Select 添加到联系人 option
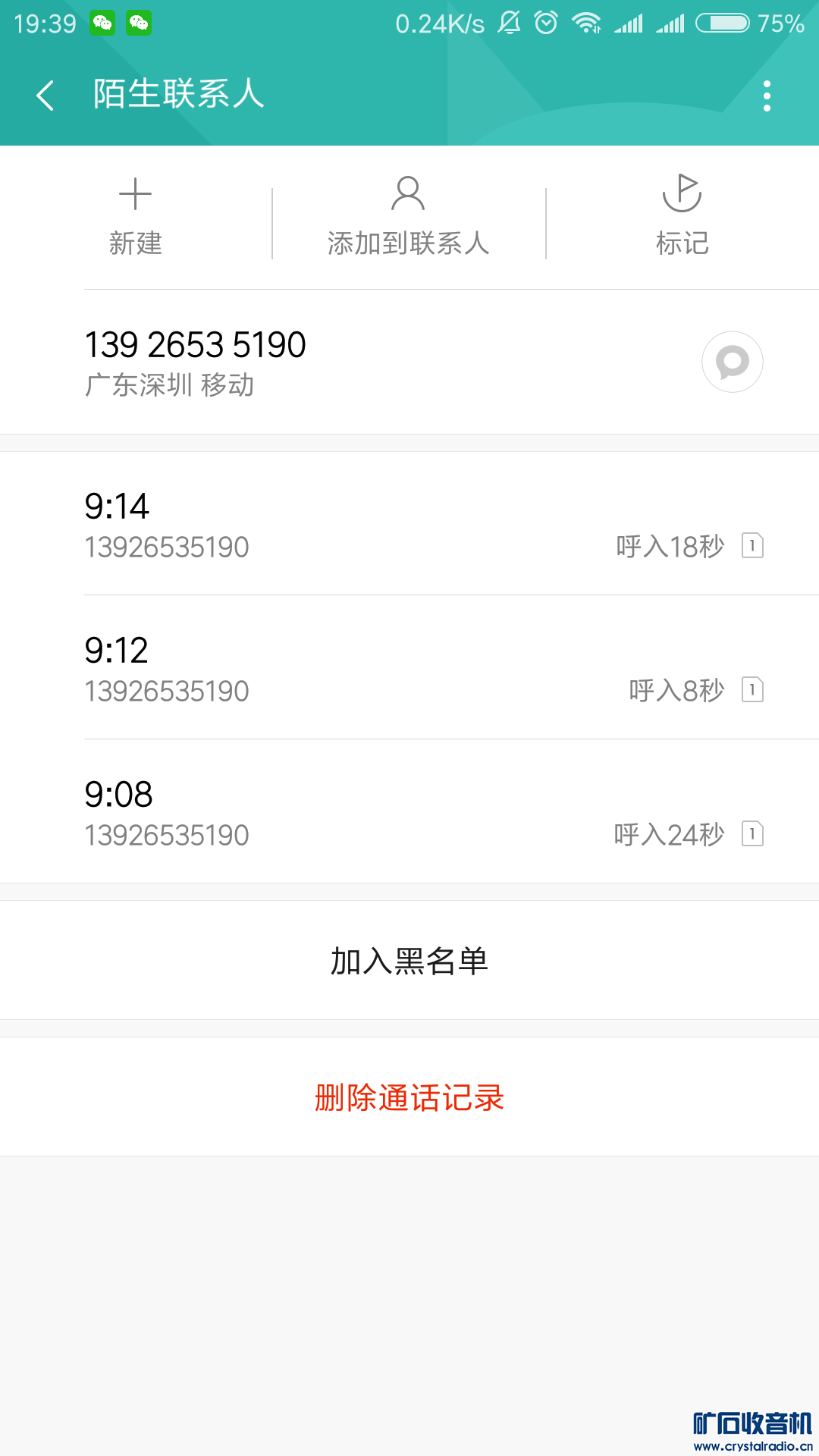 point(408,218)
